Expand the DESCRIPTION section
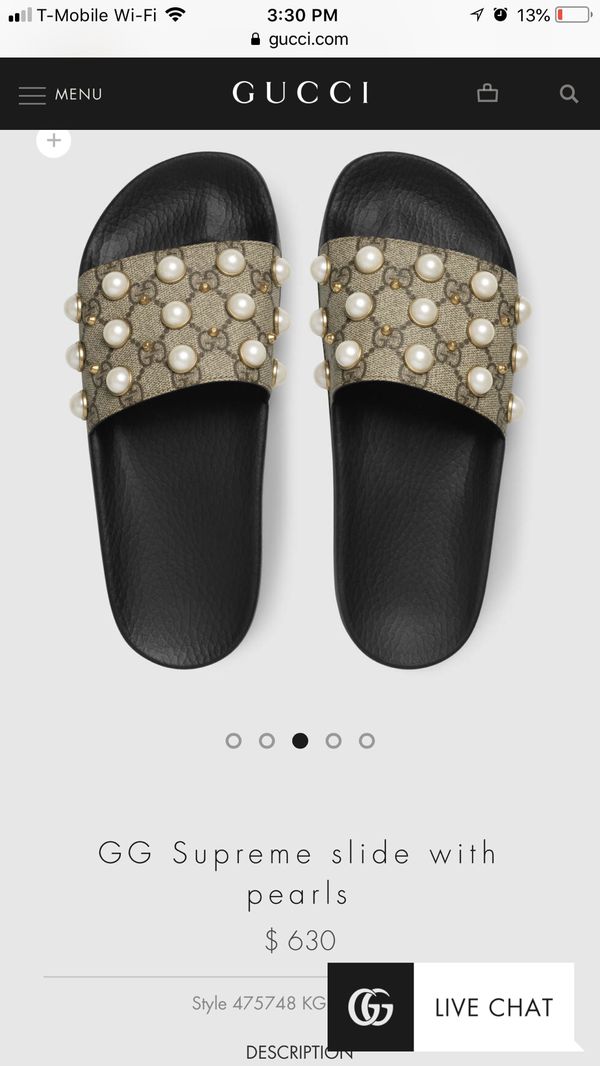Viewport: 600px width, 1066px height. [299, 1052]
